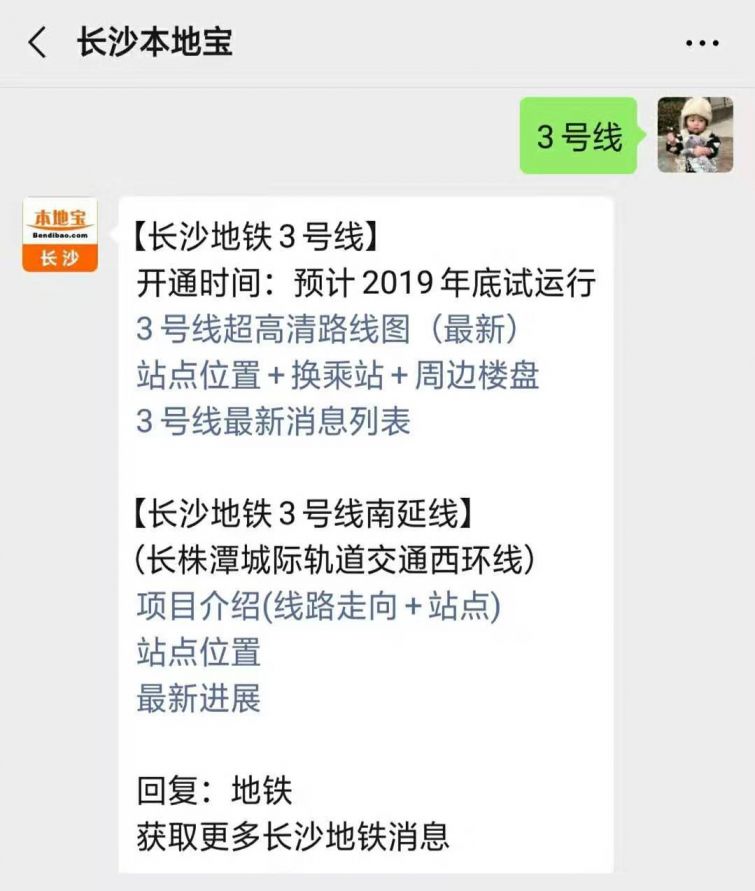Open 最新进展 link
The height and width of the screenshot is (891, 755).
198,698
